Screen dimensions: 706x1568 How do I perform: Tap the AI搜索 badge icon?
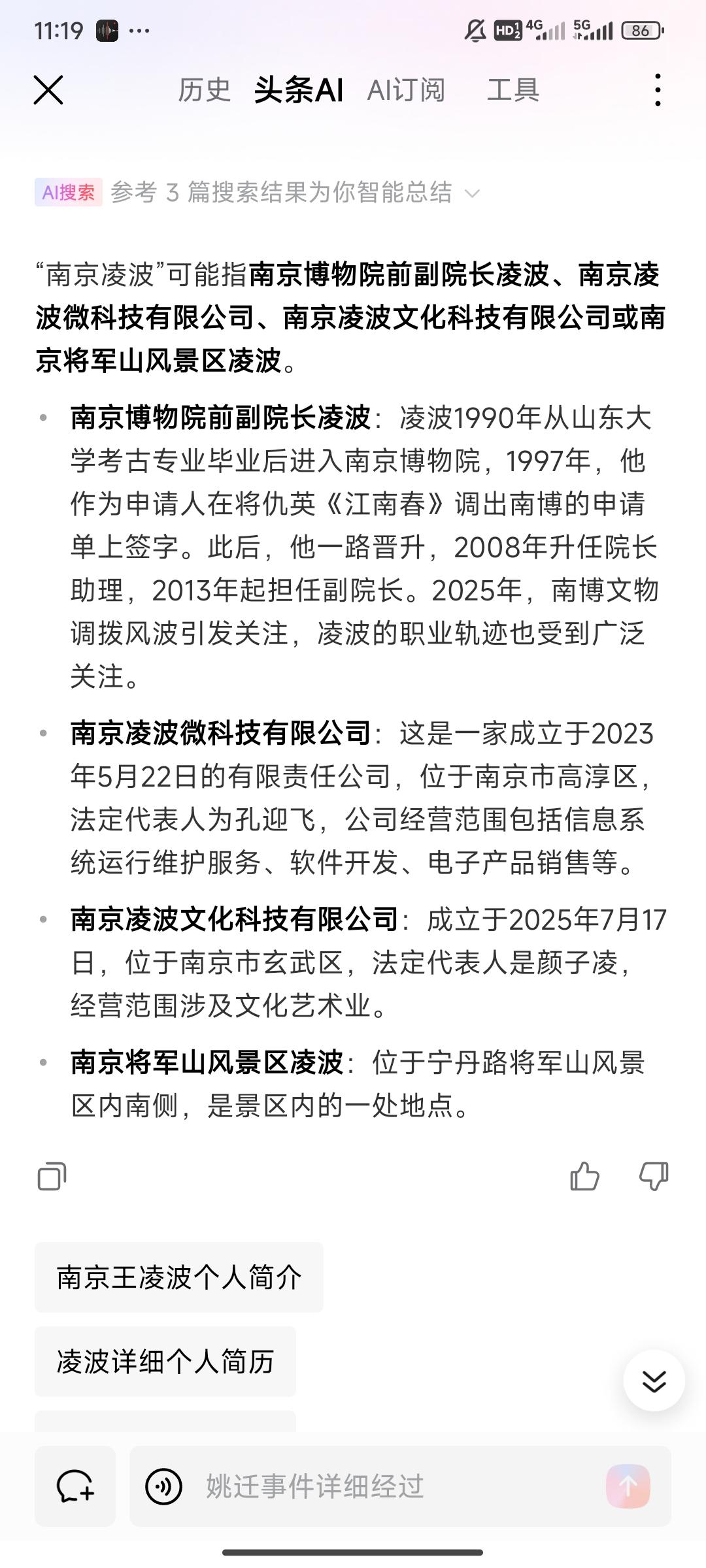tap(69, 191)
